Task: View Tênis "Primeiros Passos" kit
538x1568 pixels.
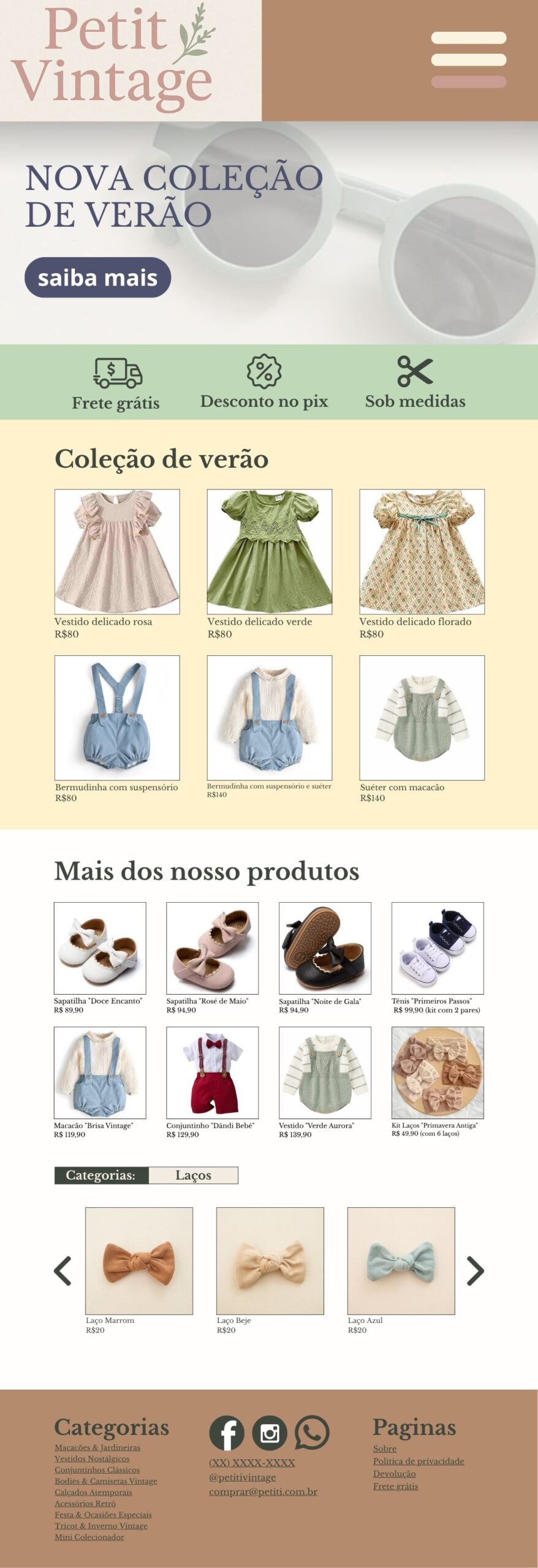Action: [438, 948]
